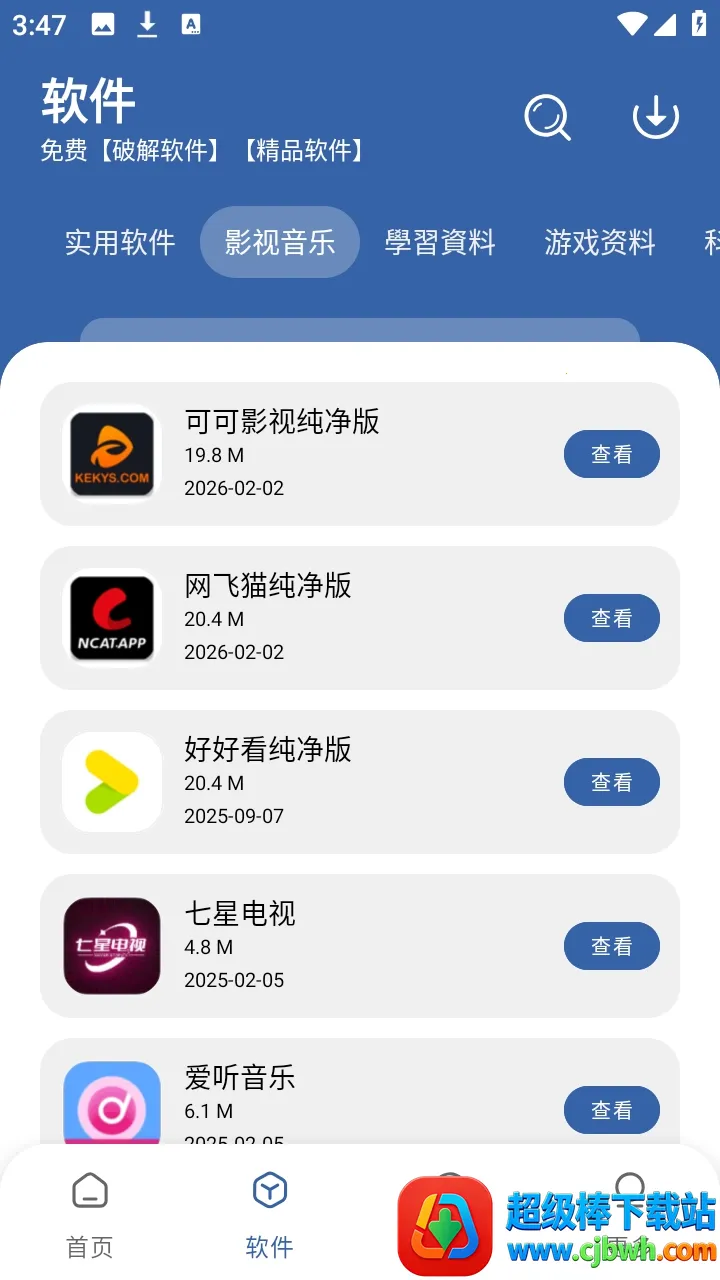This screenshot has width=720, height=1280.
Task: View details of 好好看纯净版 via 查看
Action: pyautogui.click(x=612, y=782)
